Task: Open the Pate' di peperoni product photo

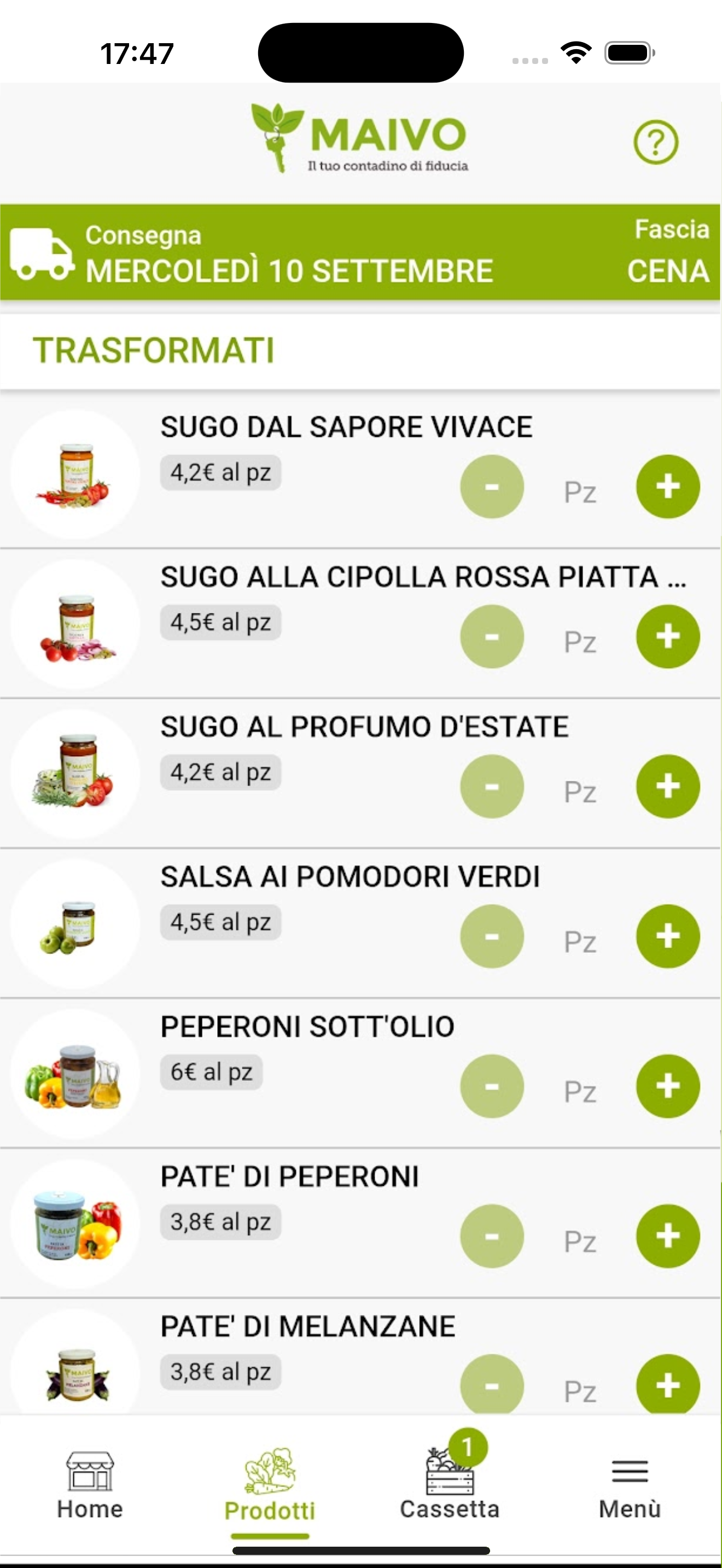Action: point(75,1224)
